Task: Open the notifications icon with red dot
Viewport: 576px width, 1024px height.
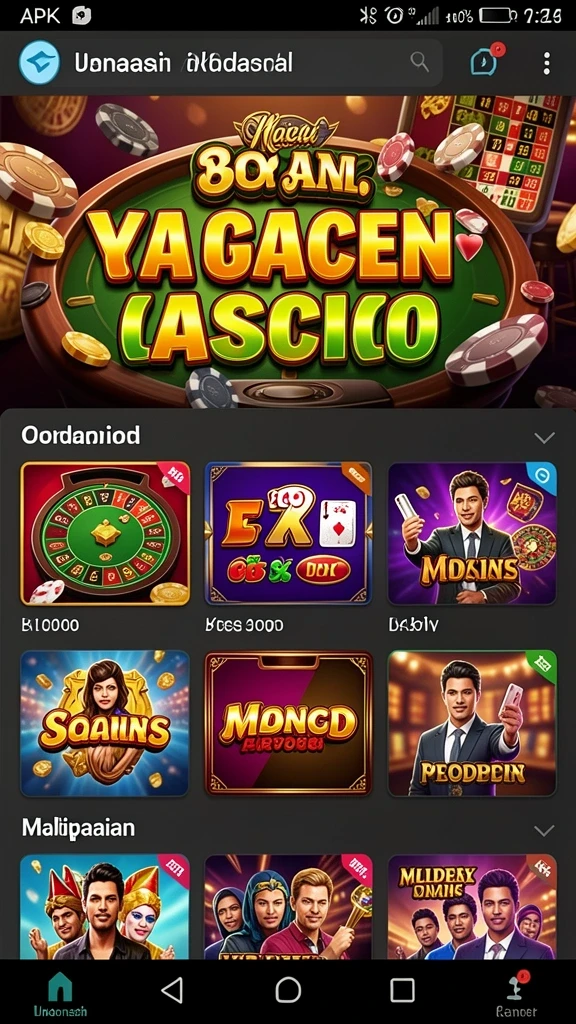Action: [x=485, y=62]
